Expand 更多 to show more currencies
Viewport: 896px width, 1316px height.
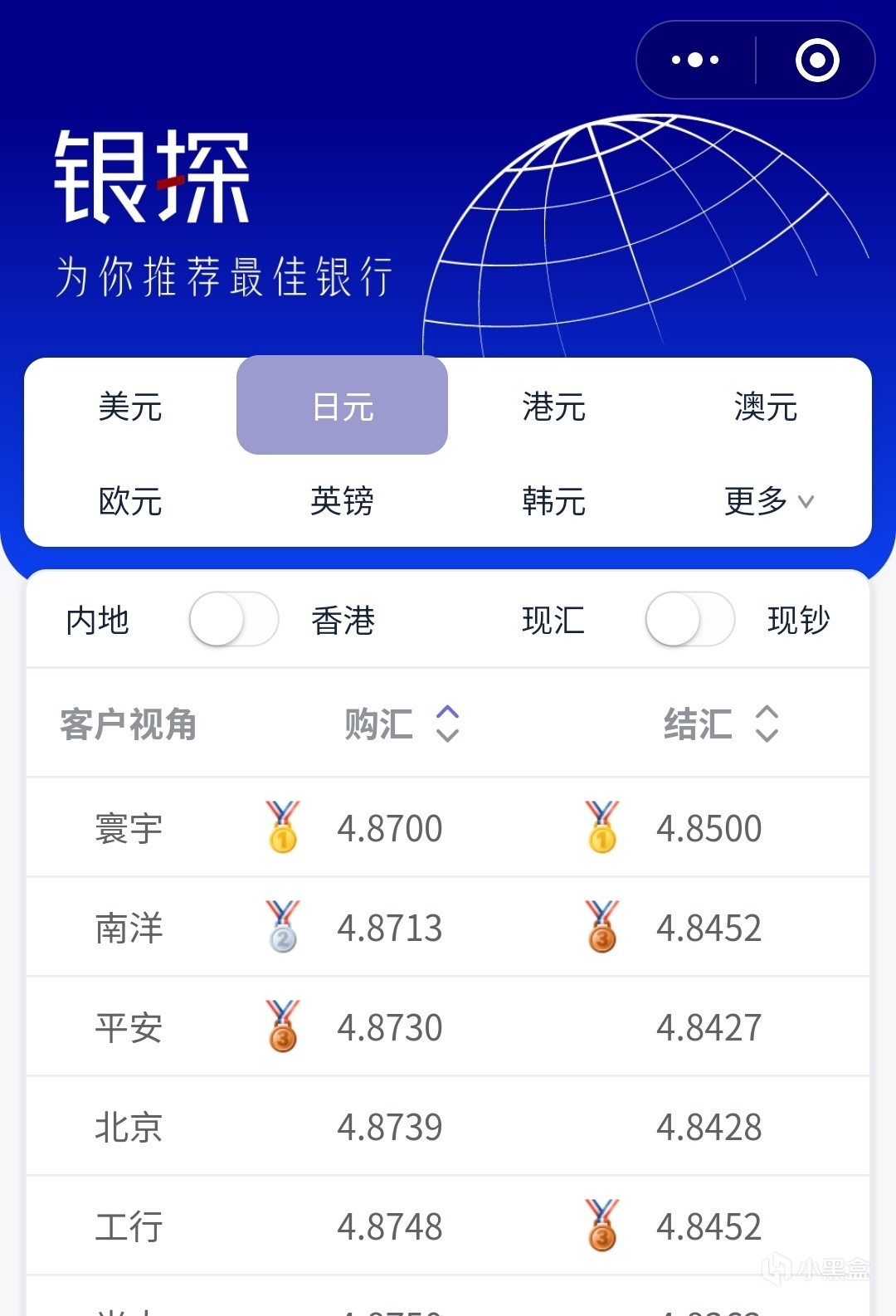[768, 501]
